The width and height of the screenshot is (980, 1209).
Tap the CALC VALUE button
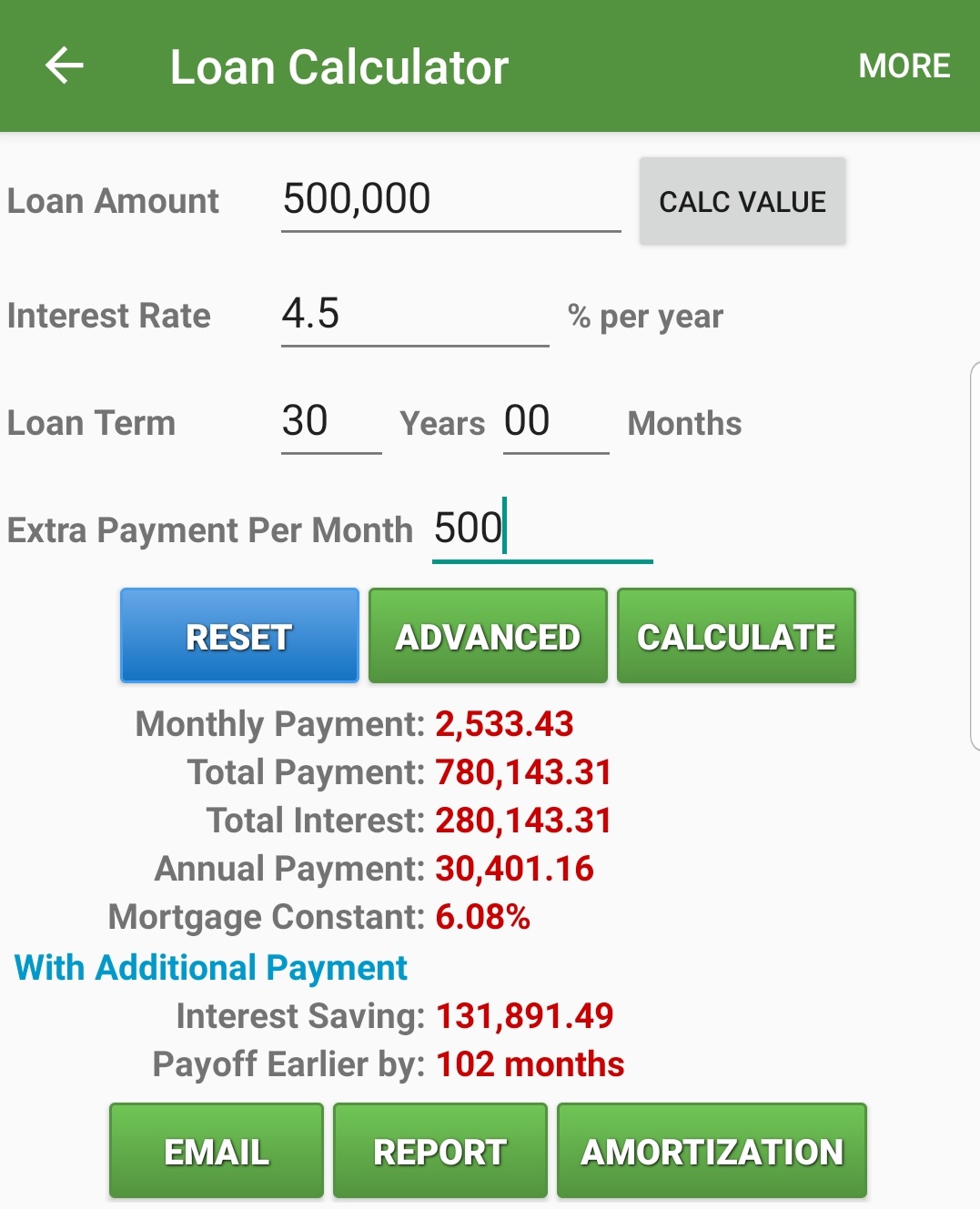pos(743,201)
